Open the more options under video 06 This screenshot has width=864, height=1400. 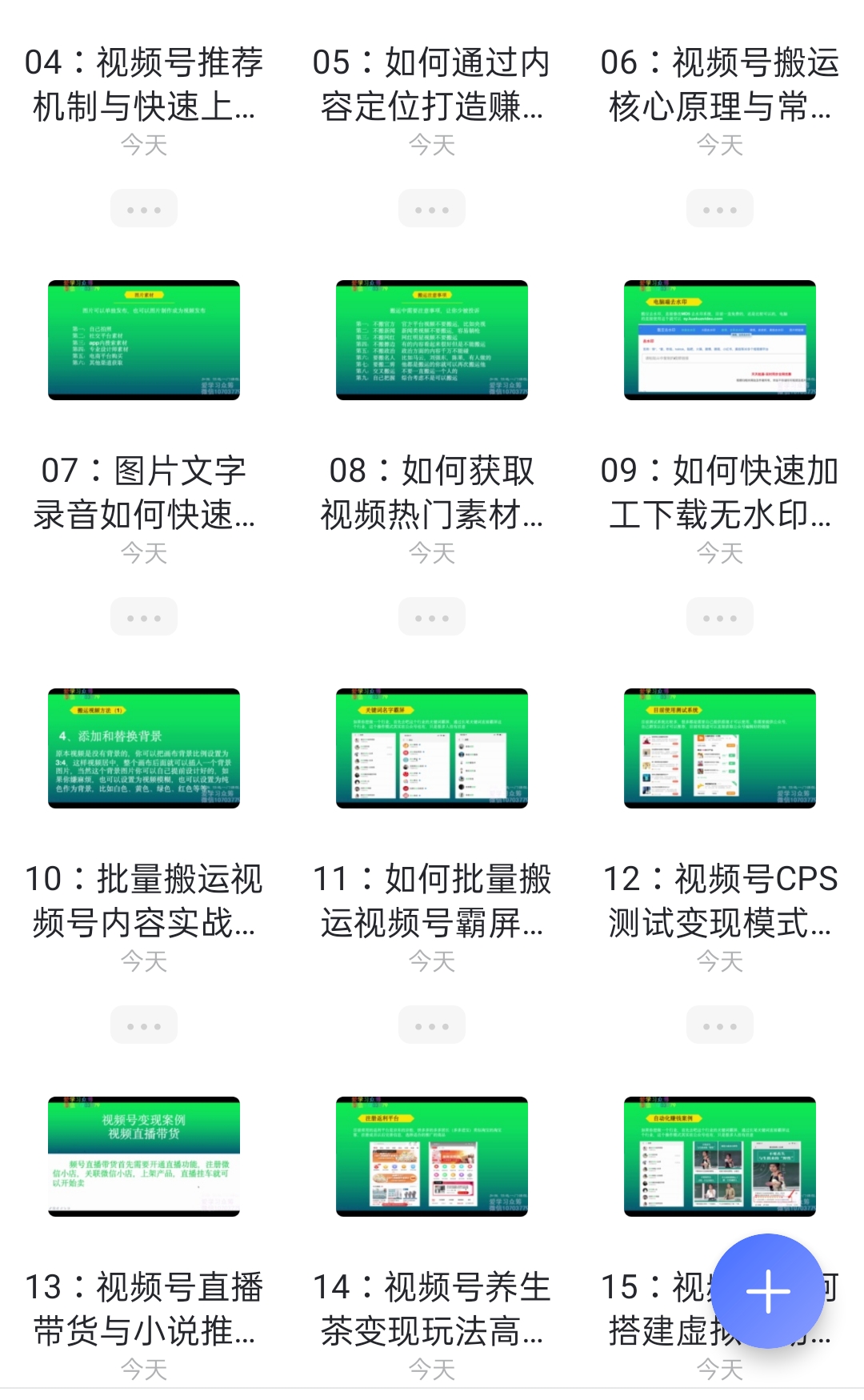[x=720, y=209]
